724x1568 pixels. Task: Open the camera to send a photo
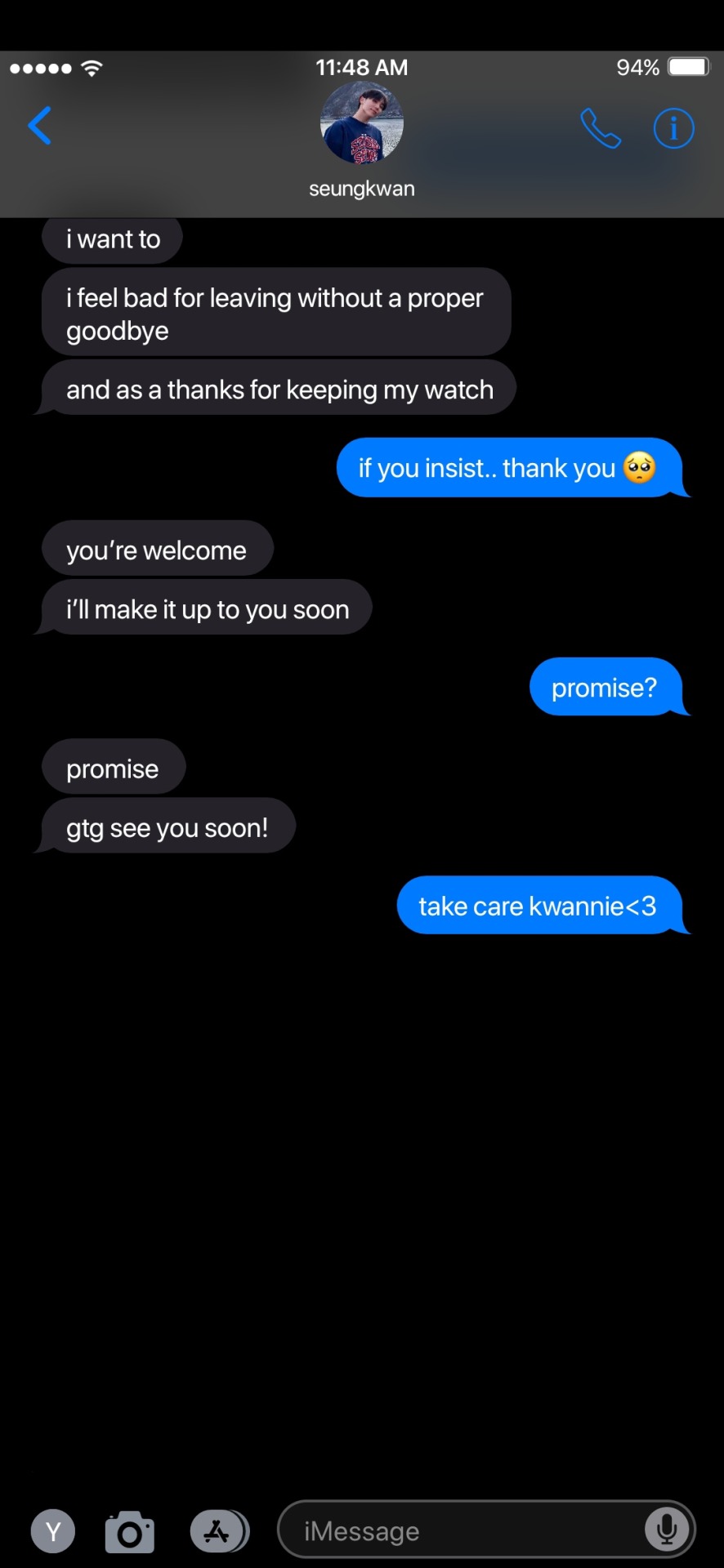point(130,1531)
